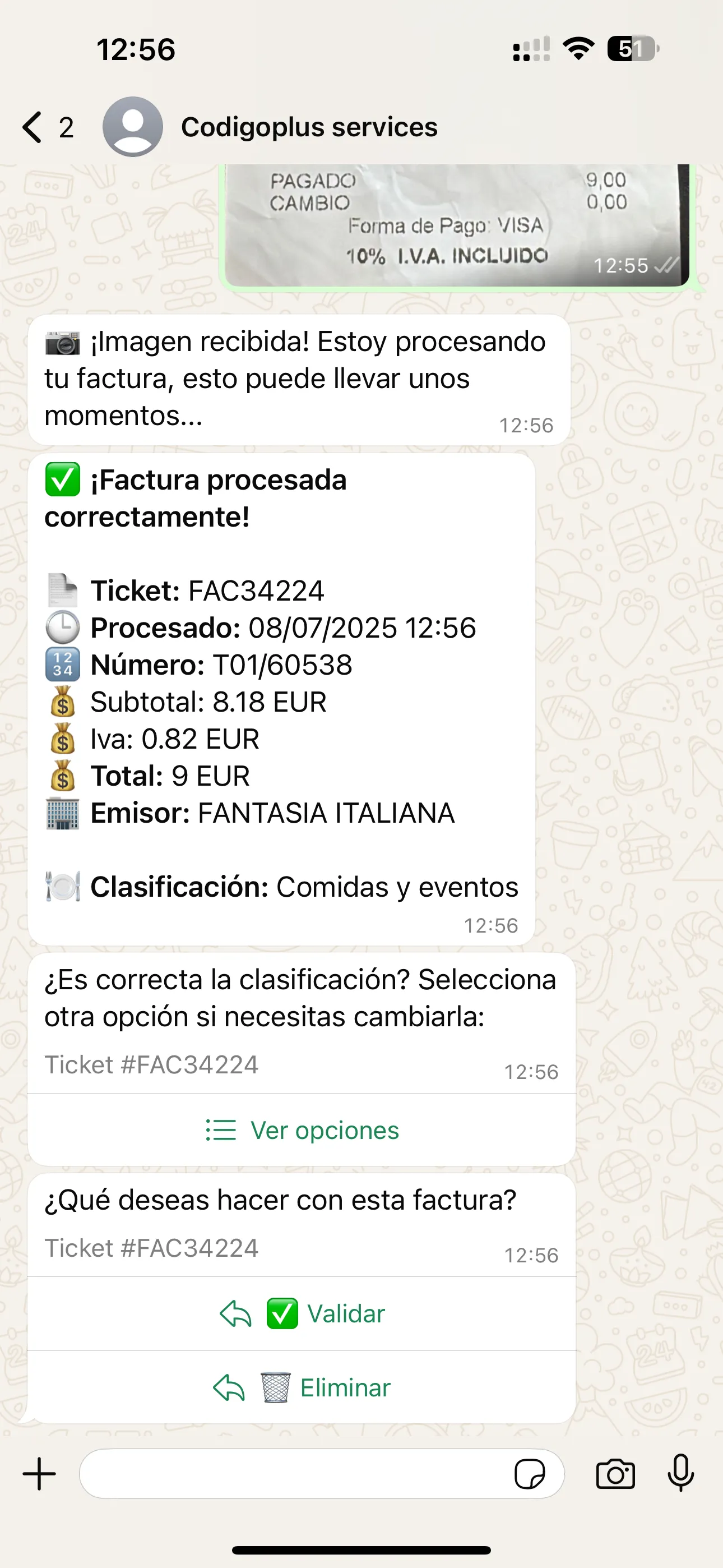Open the camera to take a photo
Image resolution: width=723 pixels, height=1568 pixels.
click(x=615, y=1474)
